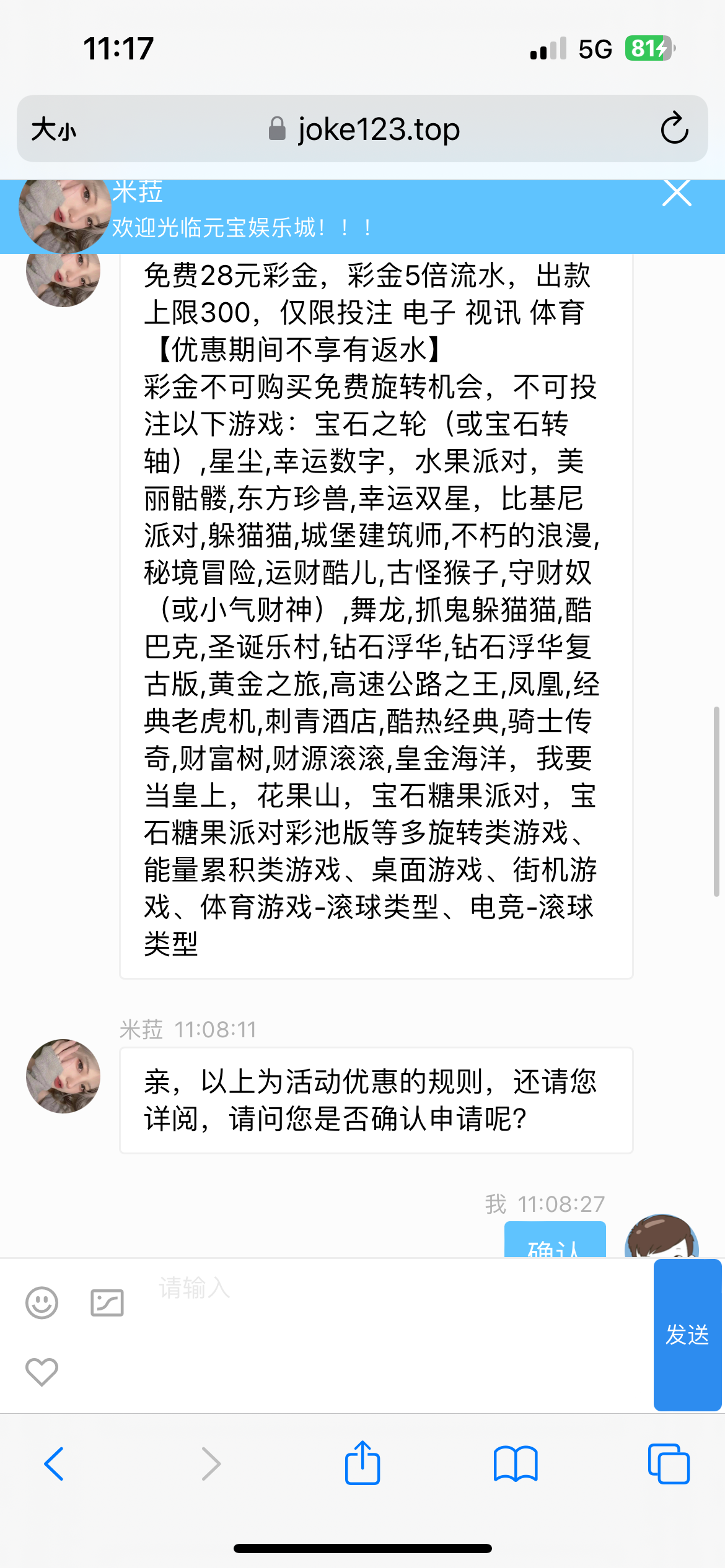725x1568 pixels.
Task: Go back to the previous page
Action: [54, 1464]
